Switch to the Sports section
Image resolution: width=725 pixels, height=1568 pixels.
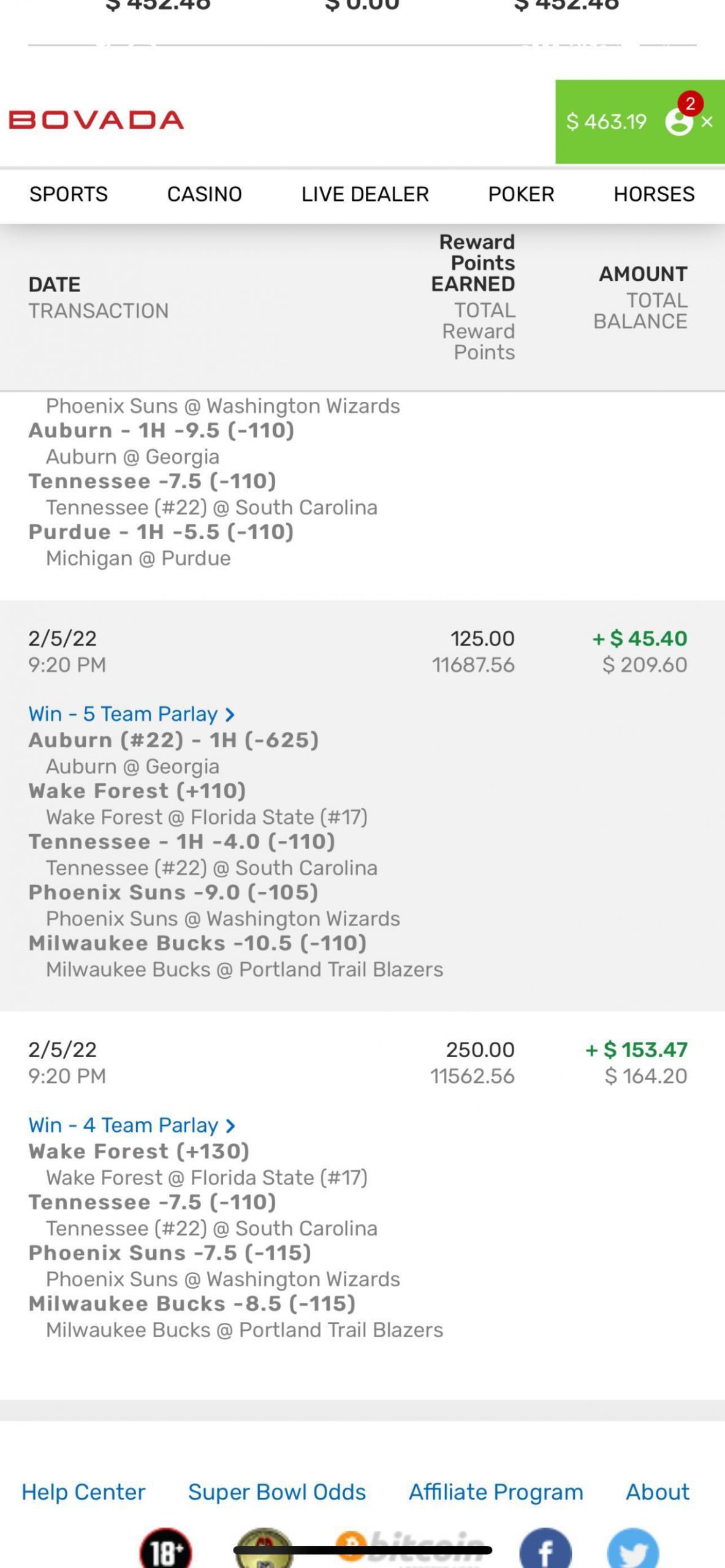pos(69,194)
